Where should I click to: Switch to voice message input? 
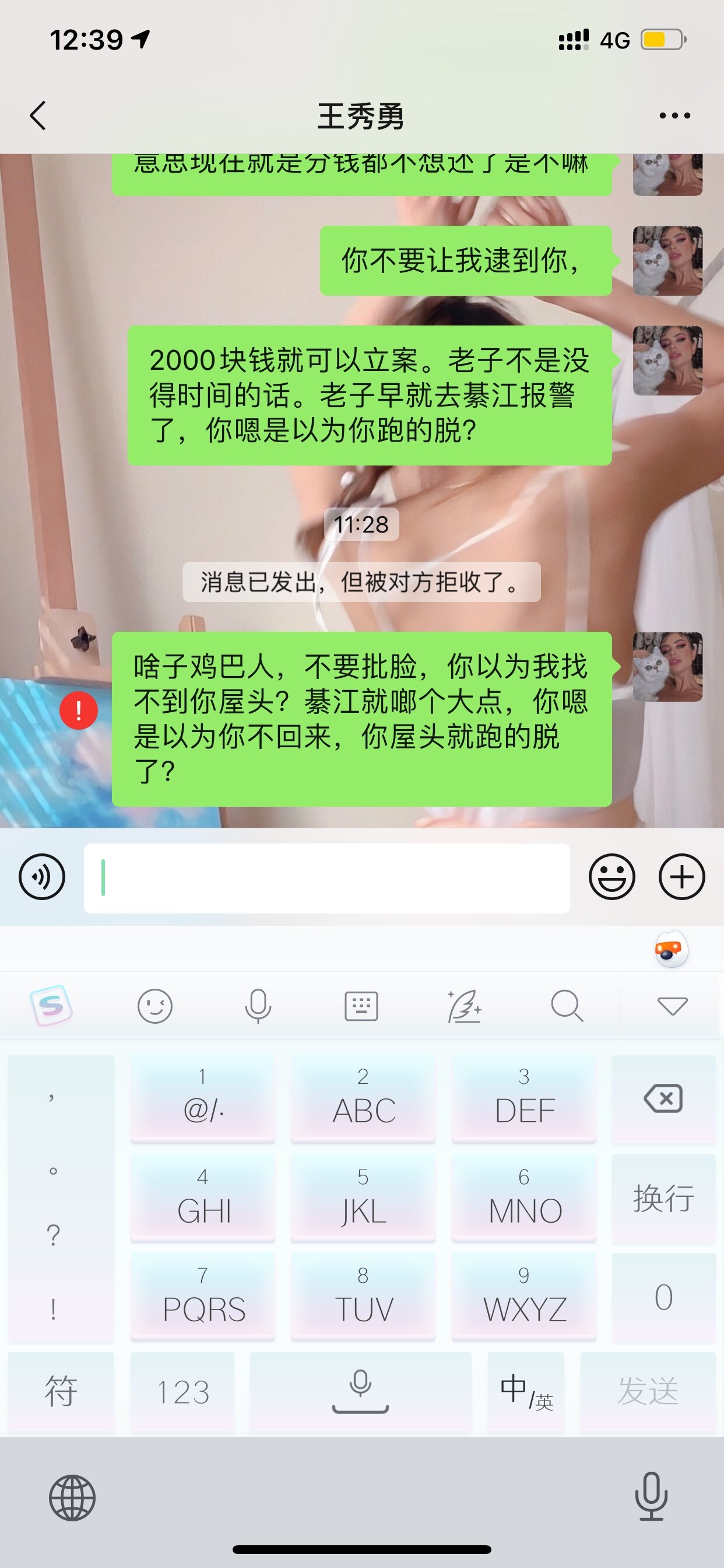pos(42,877)
